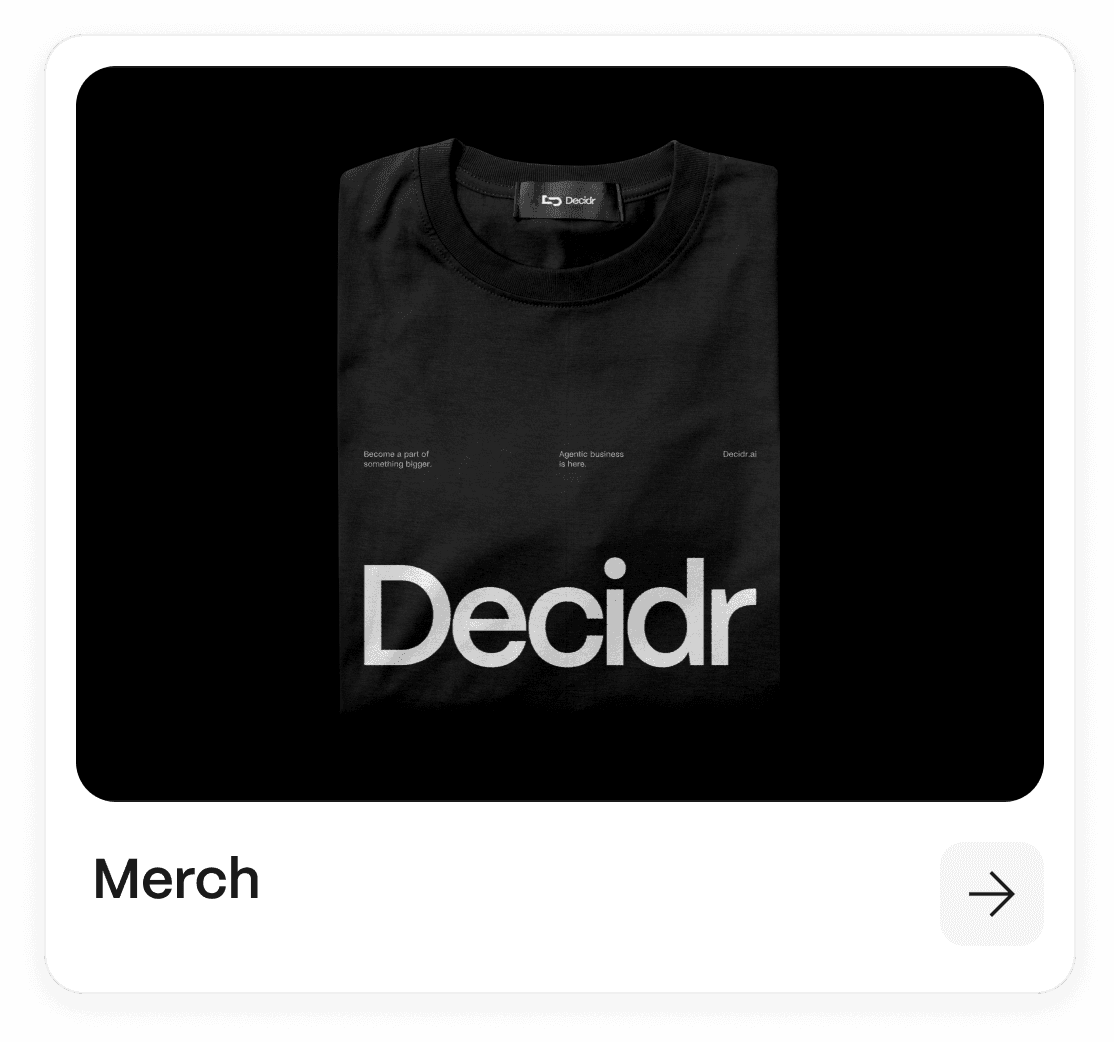This screenshot has width=1114, height=1042.
Task: Open the Merch T-shirt image tile
Action: pyautogui.click(x=559, y=434)
